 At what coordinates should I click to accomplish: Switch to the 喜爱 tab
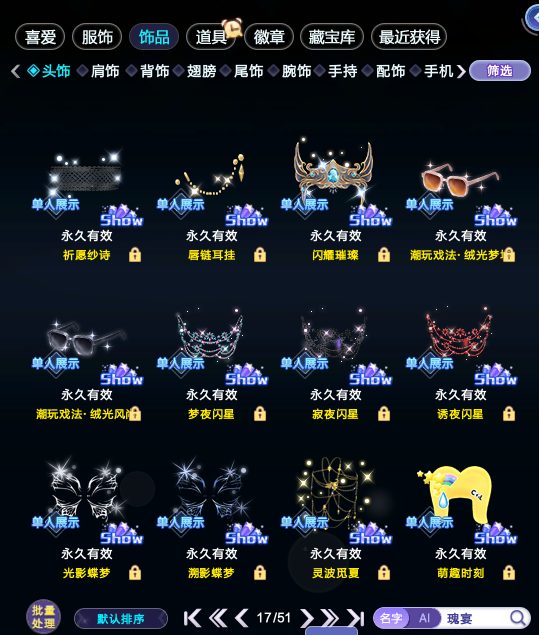(x=40, y=37)
